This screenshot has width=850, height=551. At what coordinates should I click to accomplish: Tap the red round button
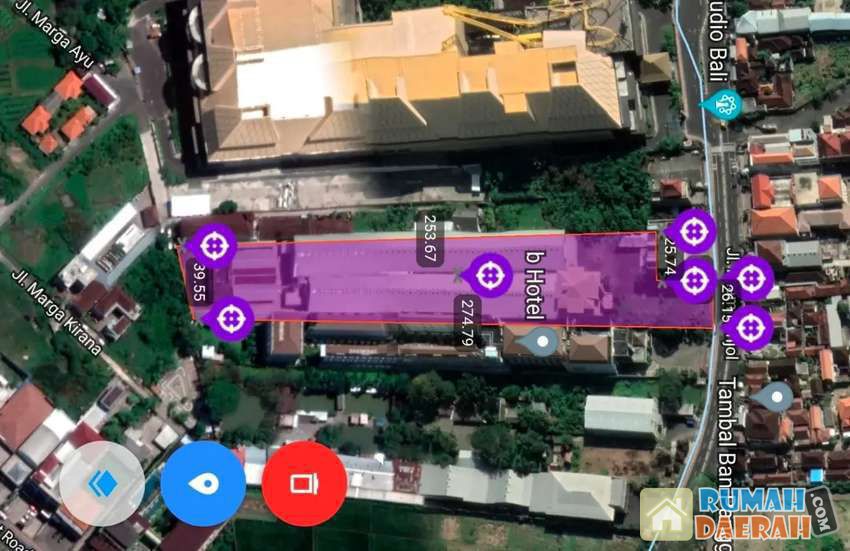click(303, 485)
